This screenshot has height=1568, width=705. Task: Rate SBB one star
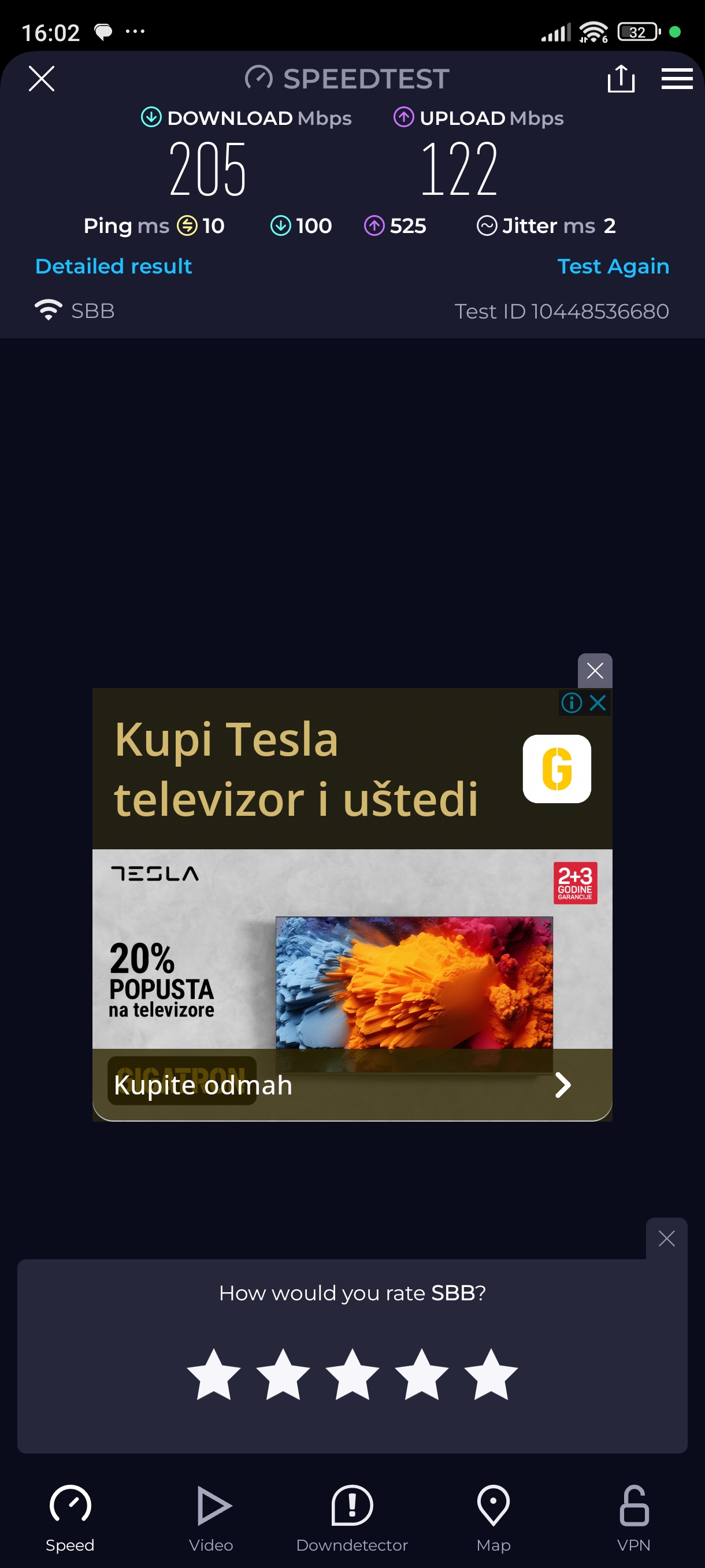tap(213, 1374)
